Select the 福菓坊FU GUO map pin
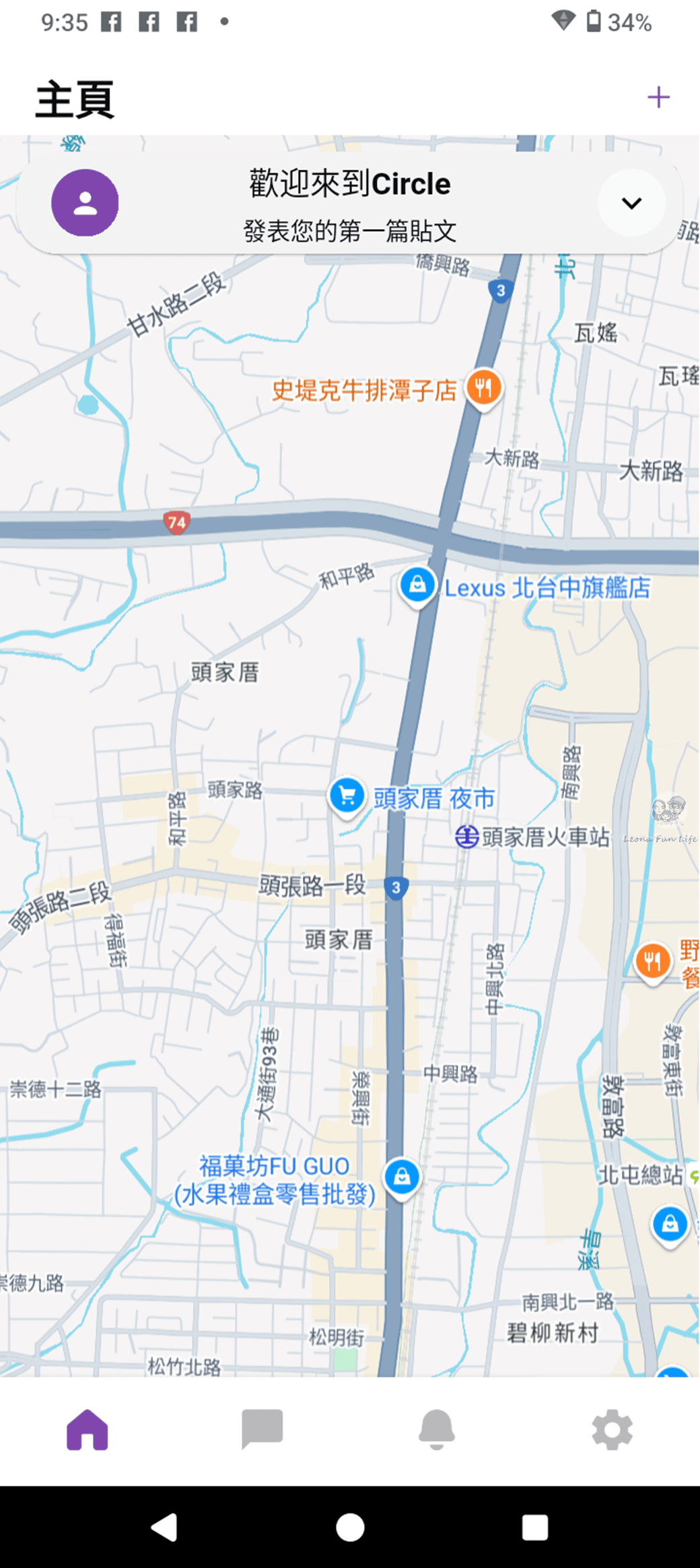This screenshot has height=1568, width=700. 402,1177
